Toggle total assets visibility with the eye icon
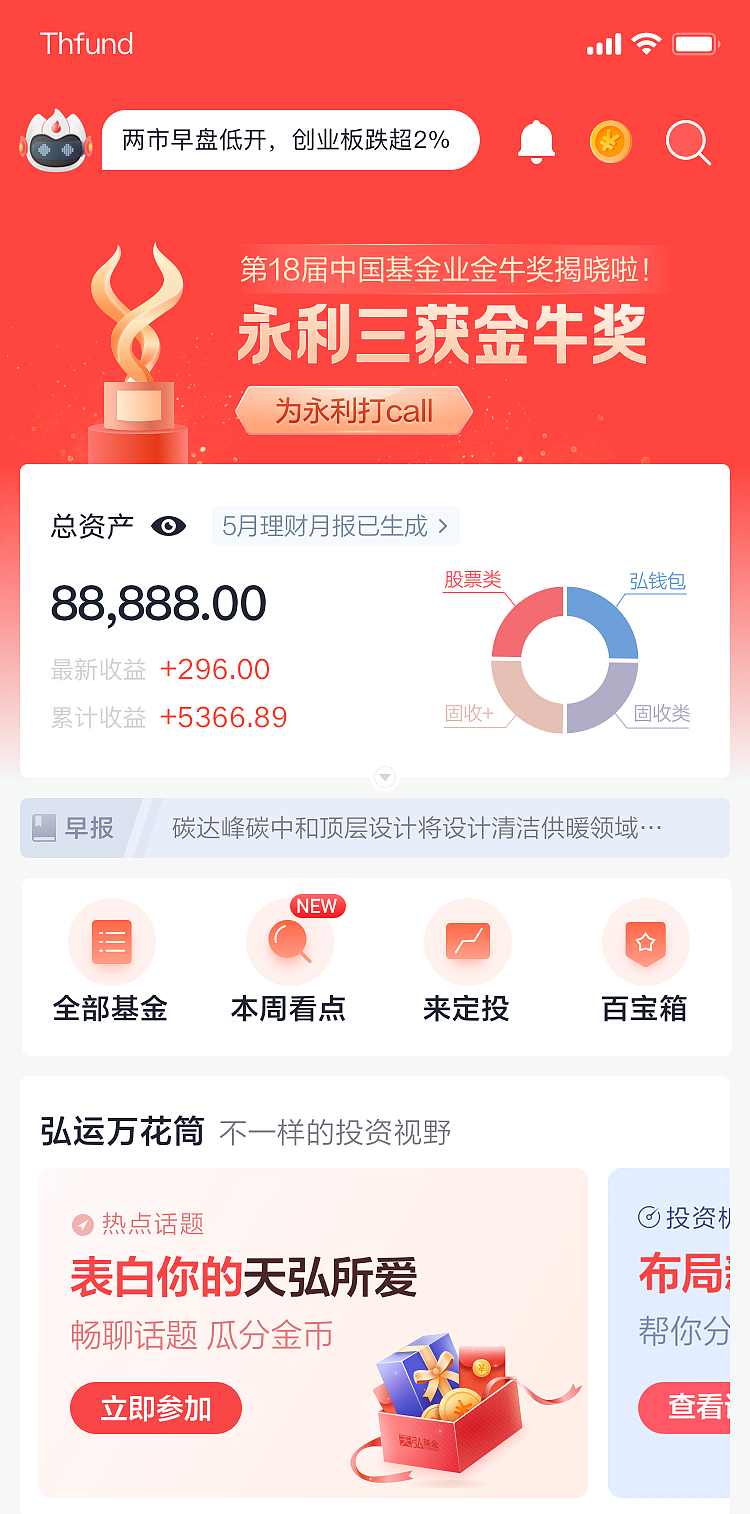Viewport: 750px width, 1514px height. tap(169, 525)
